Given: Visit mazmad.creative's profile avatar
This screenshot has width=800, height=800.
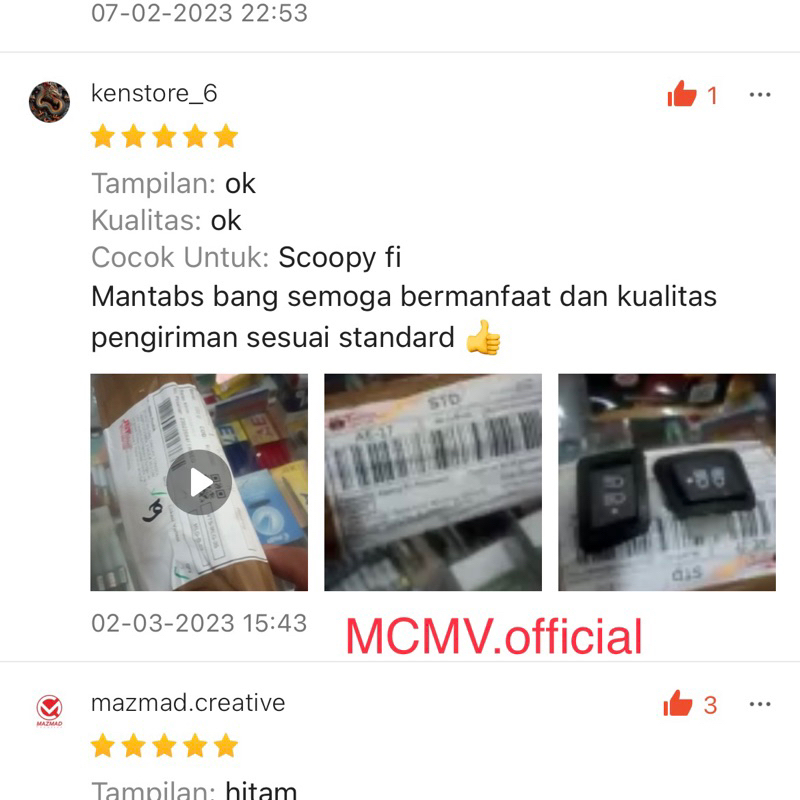Looking at the screenshot, I should [49, 711].
